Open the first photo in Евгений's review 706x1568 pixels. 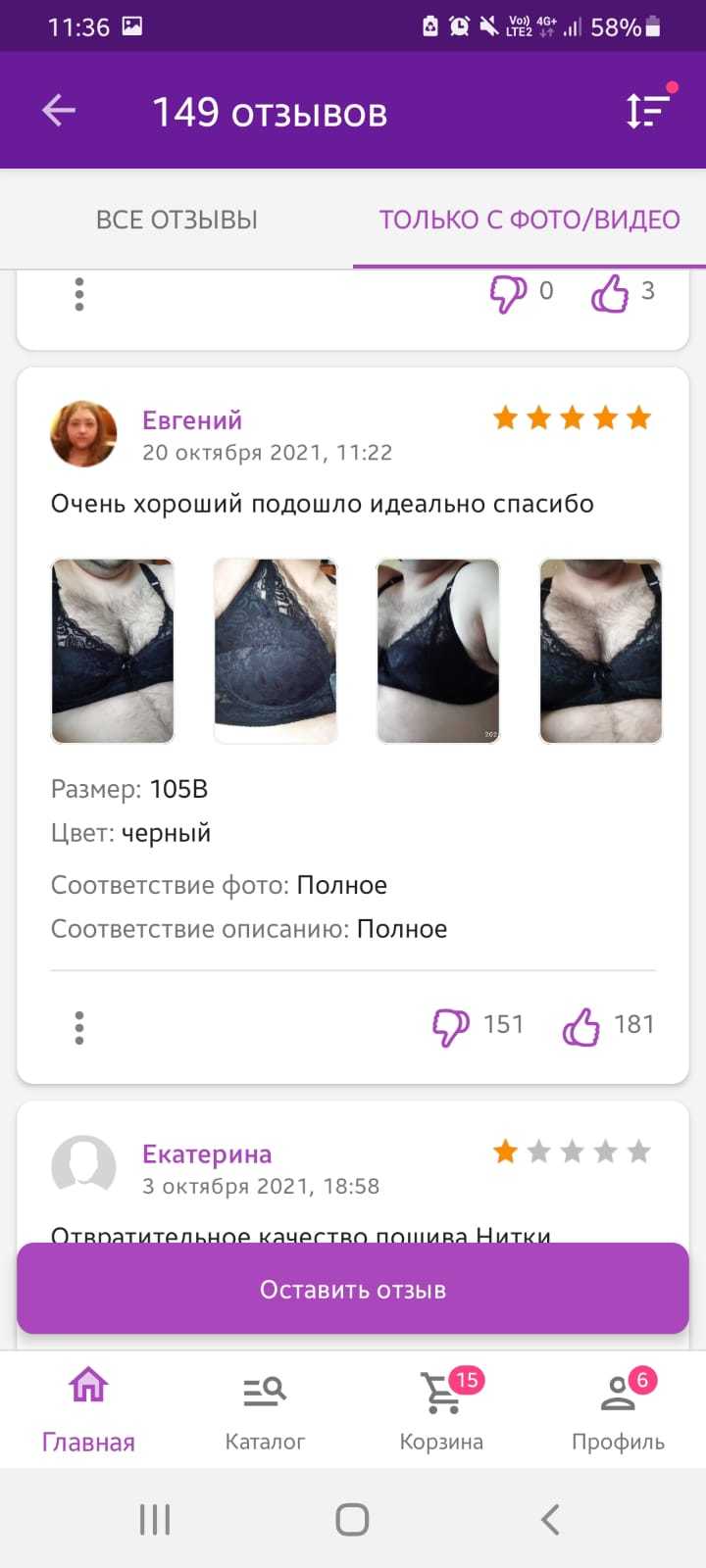tap(113, 651)
